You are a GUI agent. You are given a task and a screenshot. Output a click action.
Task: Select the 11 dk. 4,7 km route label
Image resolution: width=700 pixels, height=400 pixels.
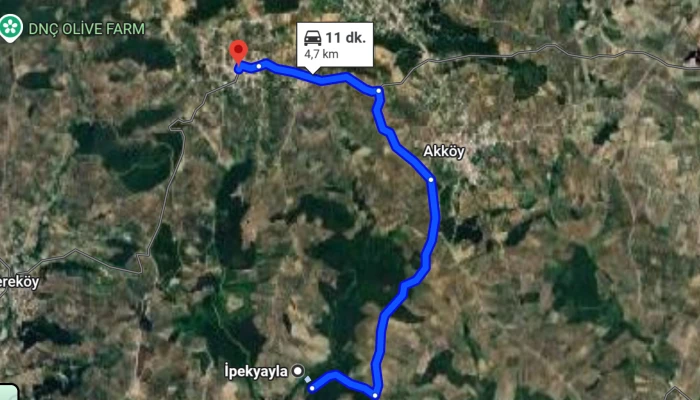click(334, 45)
